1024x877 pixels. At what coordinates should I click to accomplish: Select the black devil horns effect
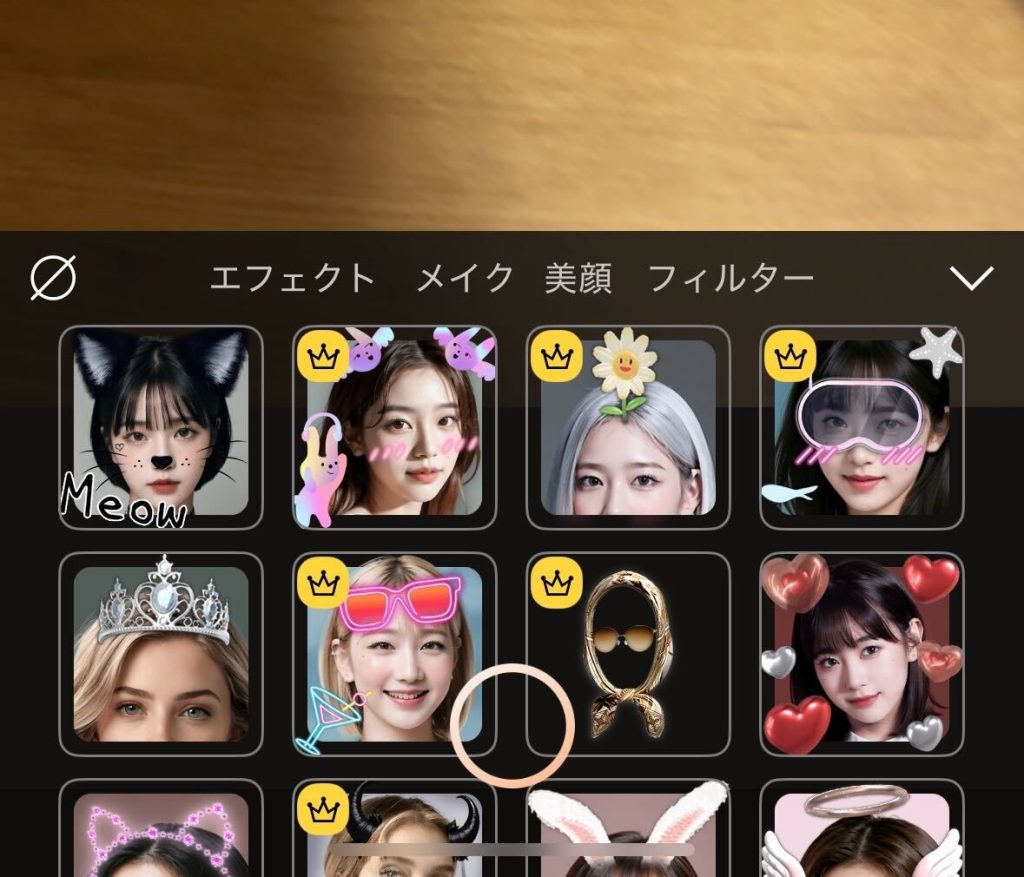click(x=394, y=828)
